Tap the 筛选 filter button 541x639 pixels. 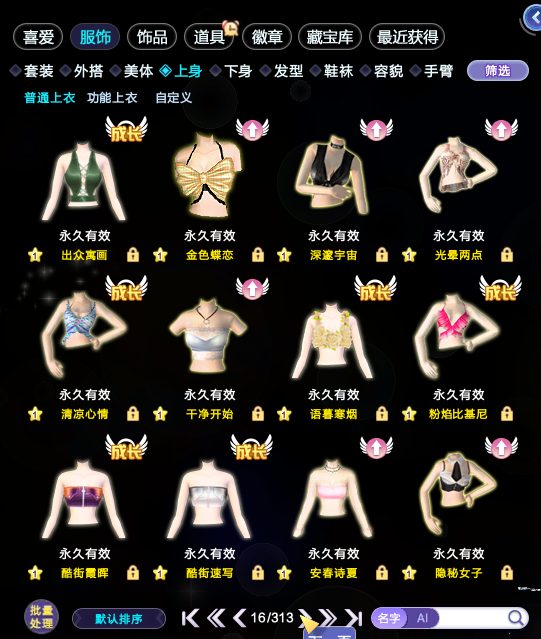498,71
